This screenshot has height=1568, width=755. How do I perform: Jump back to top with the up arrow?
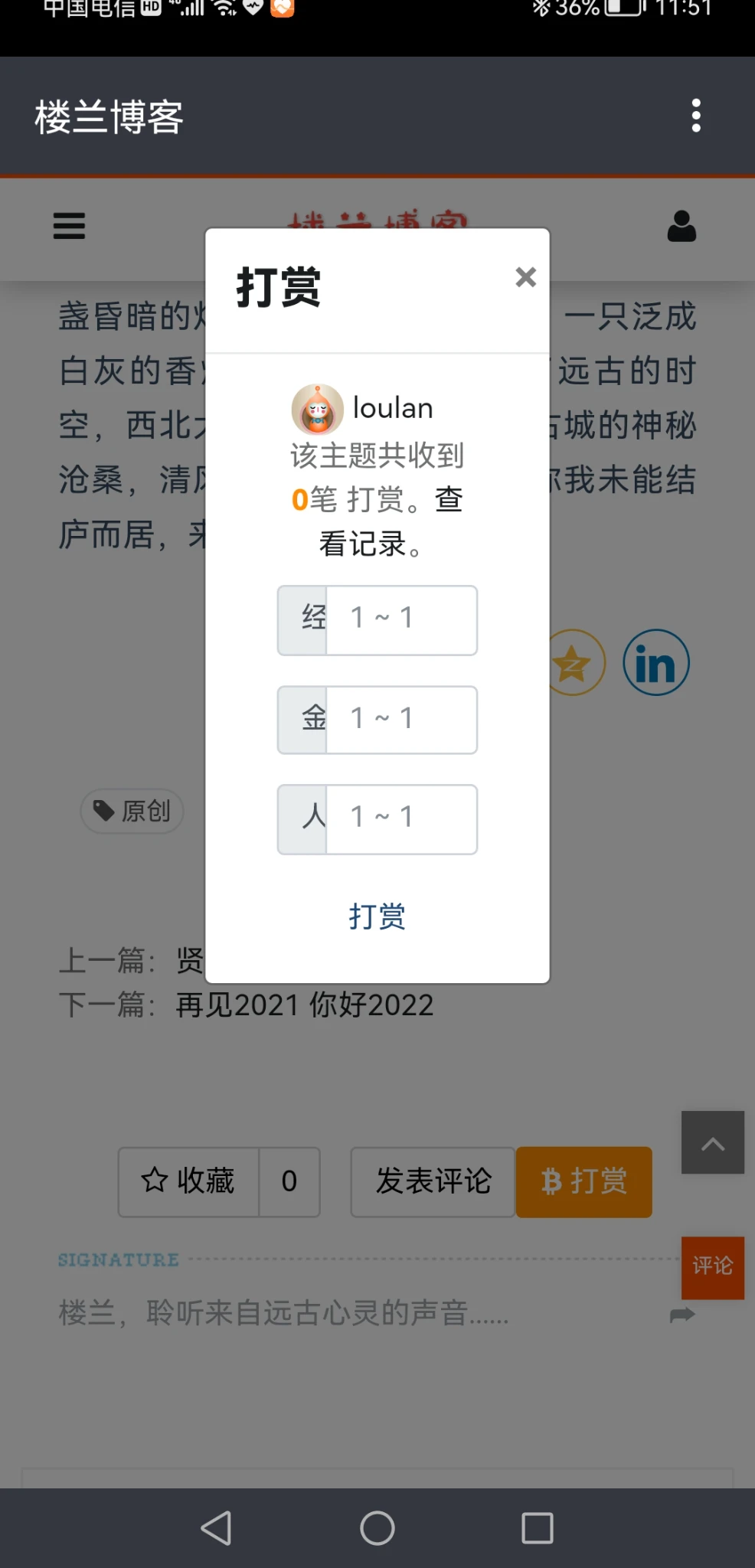712,1142
